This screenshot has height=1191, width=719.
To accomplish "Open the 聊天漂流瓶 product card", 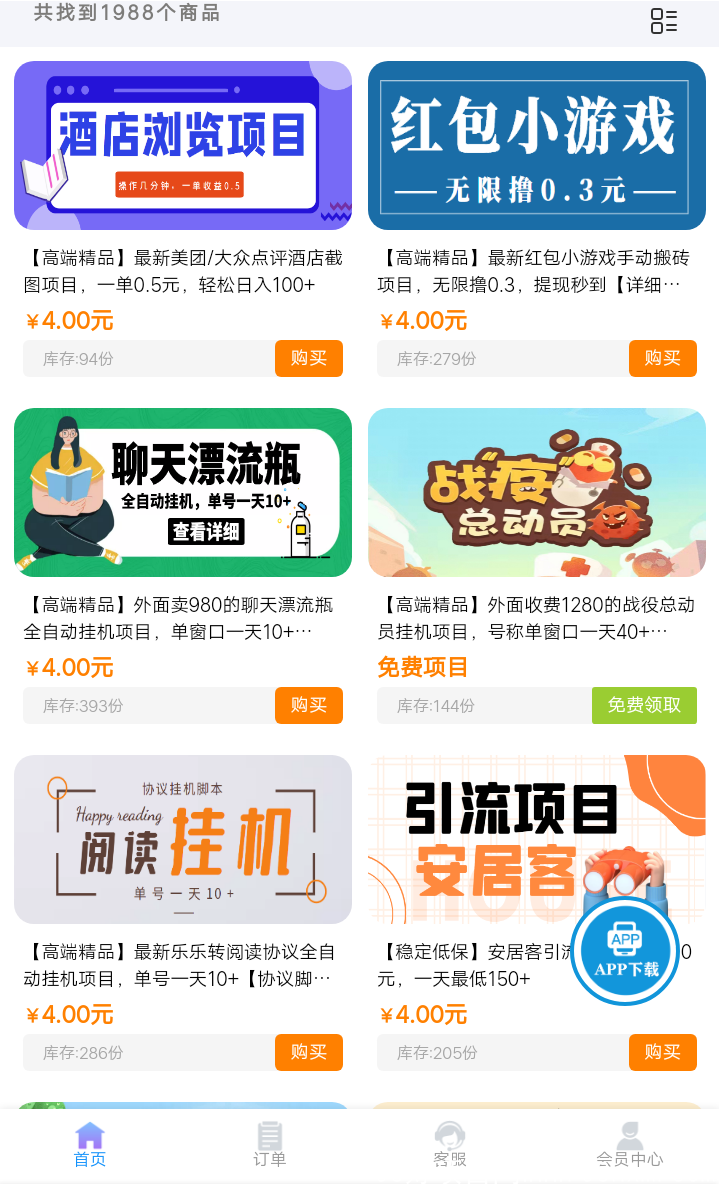I will click(x=183, y=493).
